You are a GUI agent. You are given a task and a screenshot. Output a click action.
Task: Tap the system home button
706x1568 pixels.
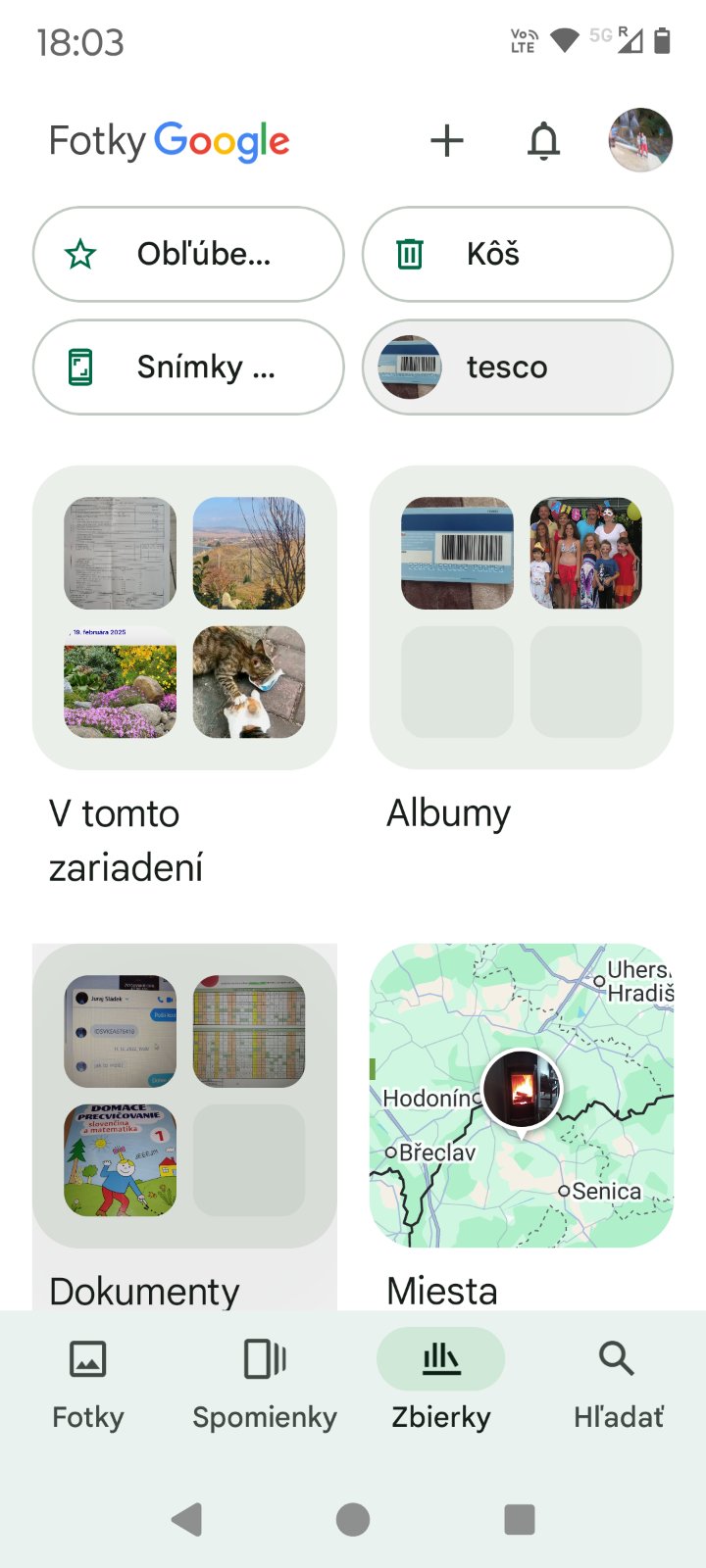[x=353, y=1519]
